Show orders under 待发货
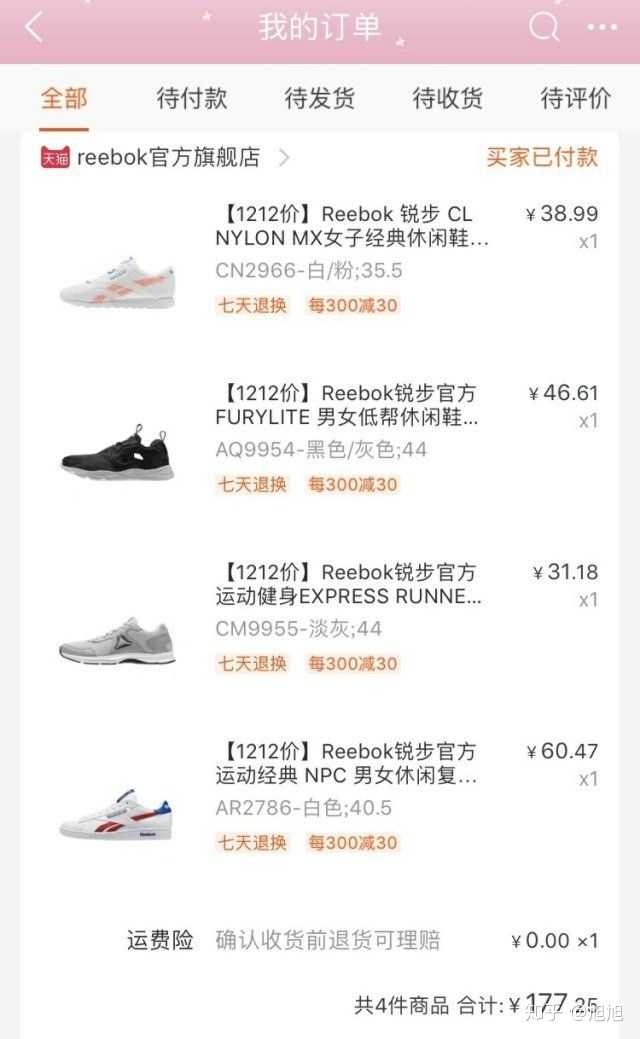This screenshot has height=1039, width=640. [x=320, y=98]
